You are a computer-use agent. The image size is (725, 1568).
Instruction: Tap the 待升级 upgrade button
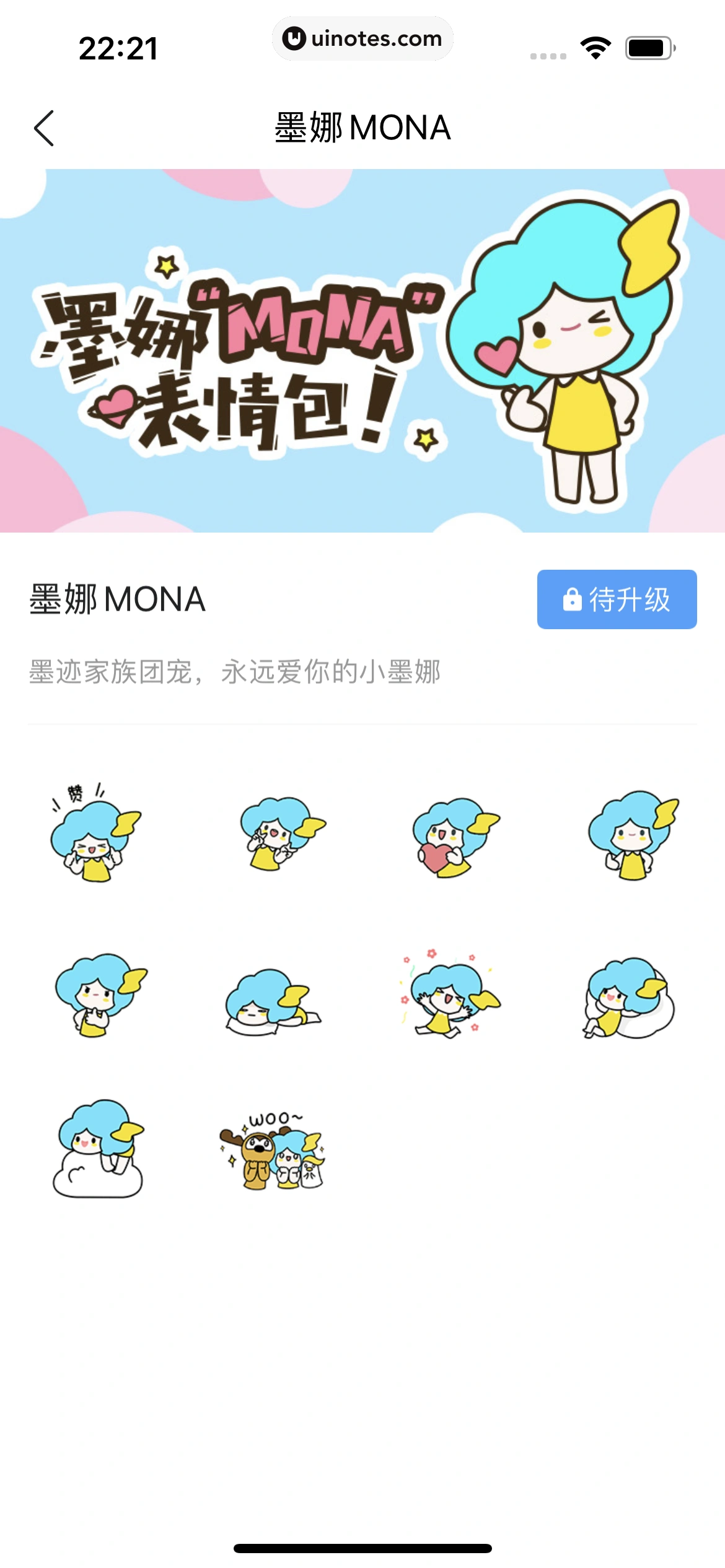coord(617,599)
